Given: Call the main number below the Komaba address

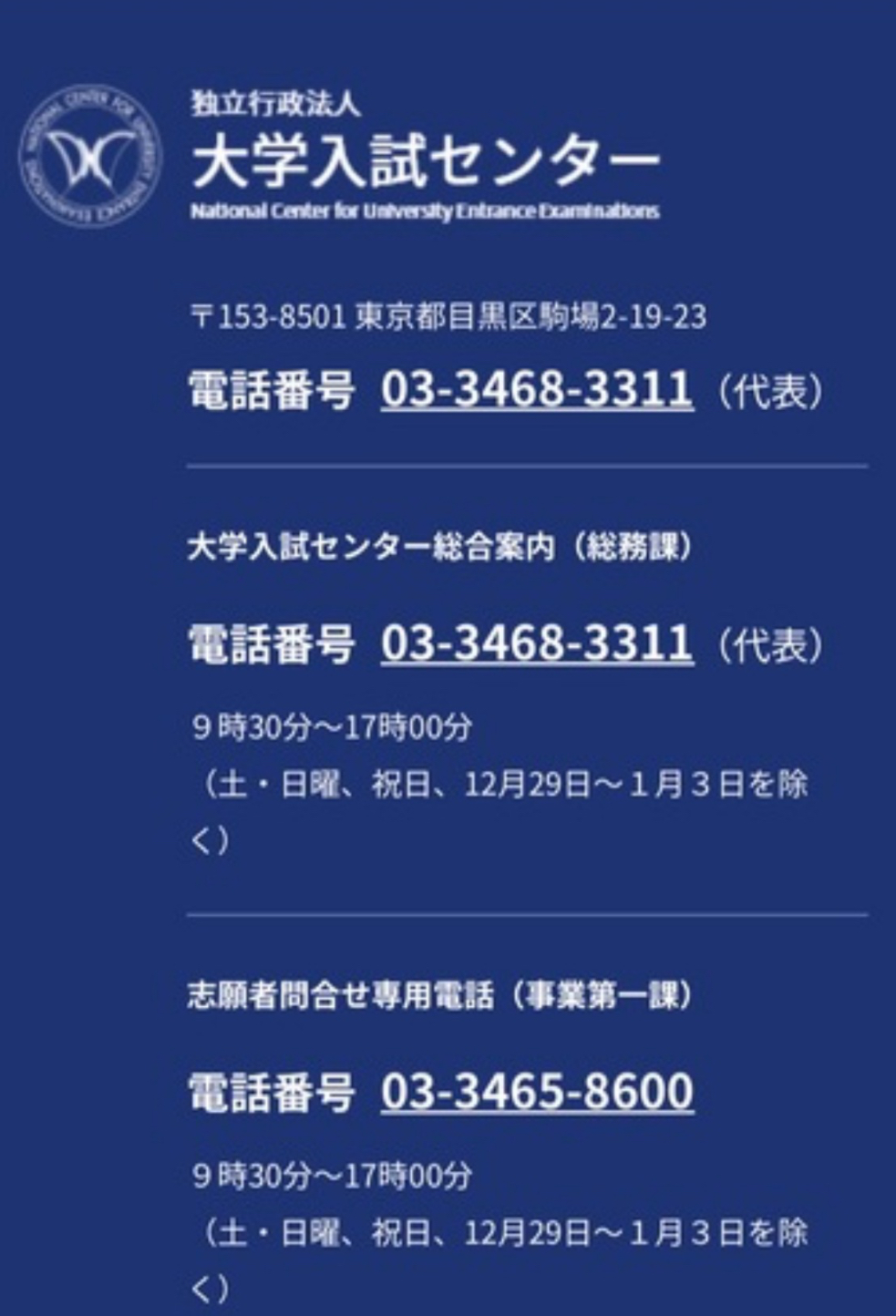Looking at the screenshot, I should pos(536,389).
